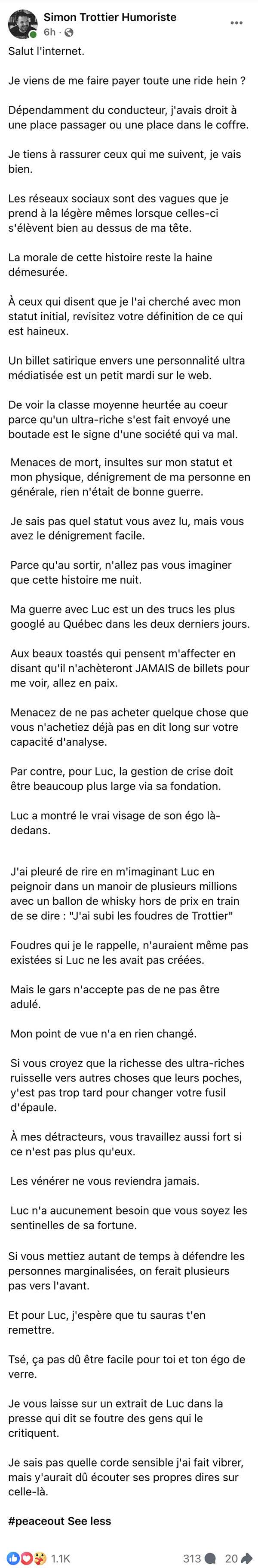Collapse the post with See less
This screenshot has height=1568, width=258.
point(89,1521)
